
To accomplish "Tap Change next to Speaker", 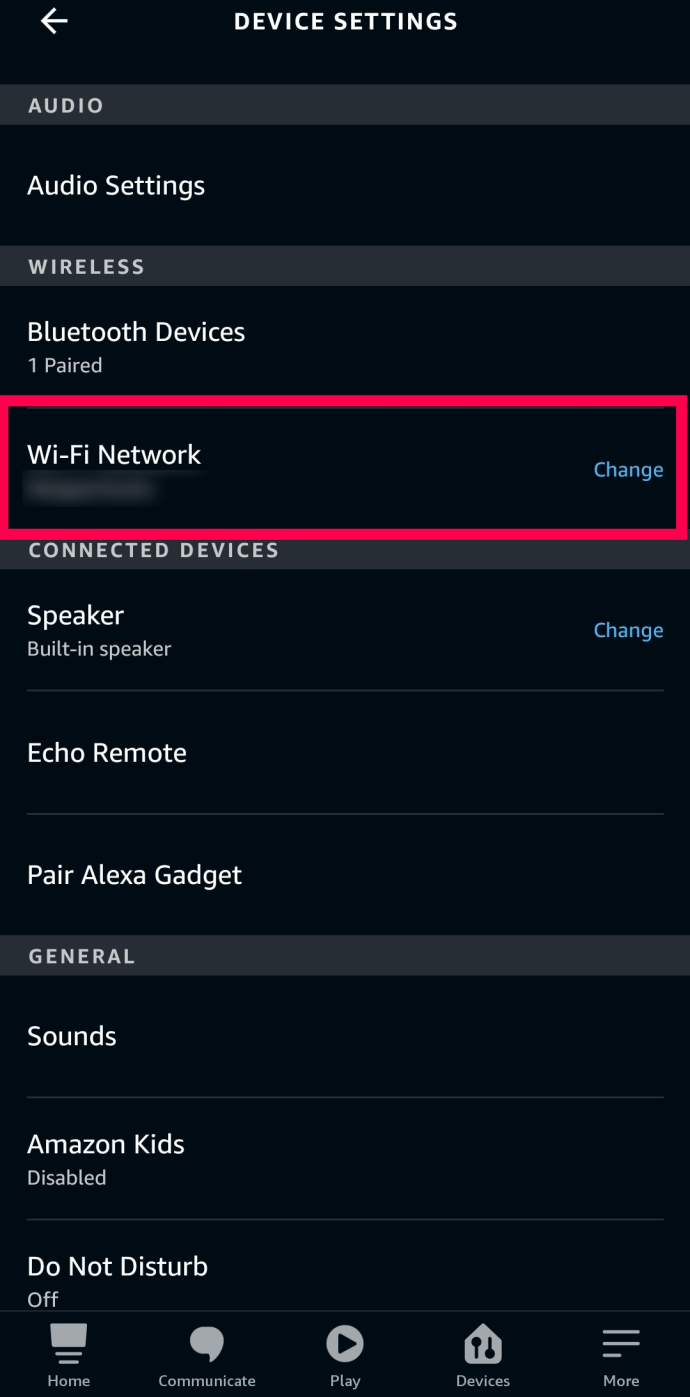I will coord(628,630).
